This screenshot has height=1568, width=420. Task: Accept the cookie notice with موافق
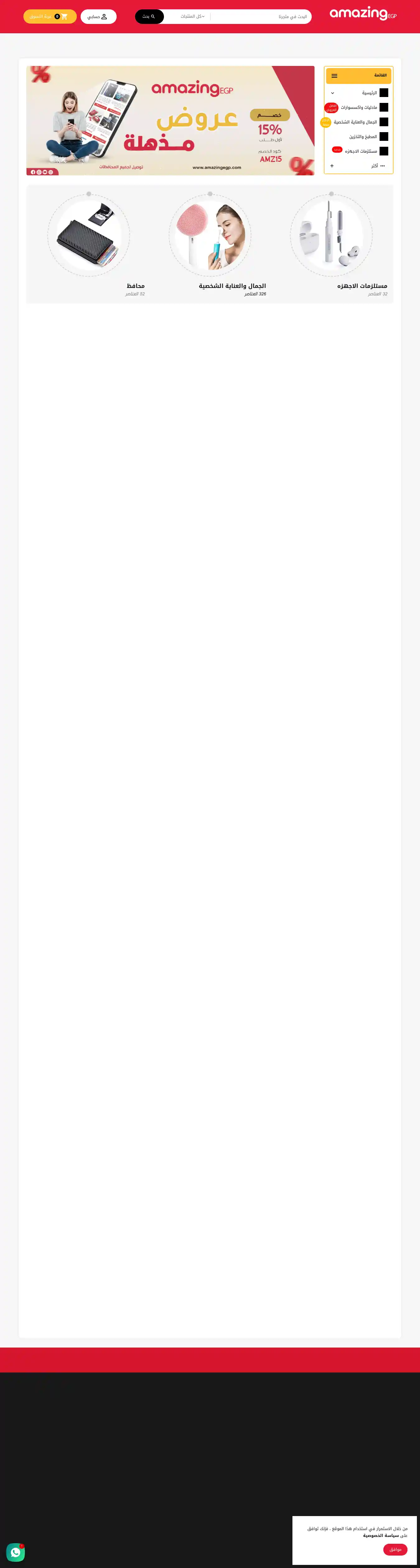coord(395,1549)
